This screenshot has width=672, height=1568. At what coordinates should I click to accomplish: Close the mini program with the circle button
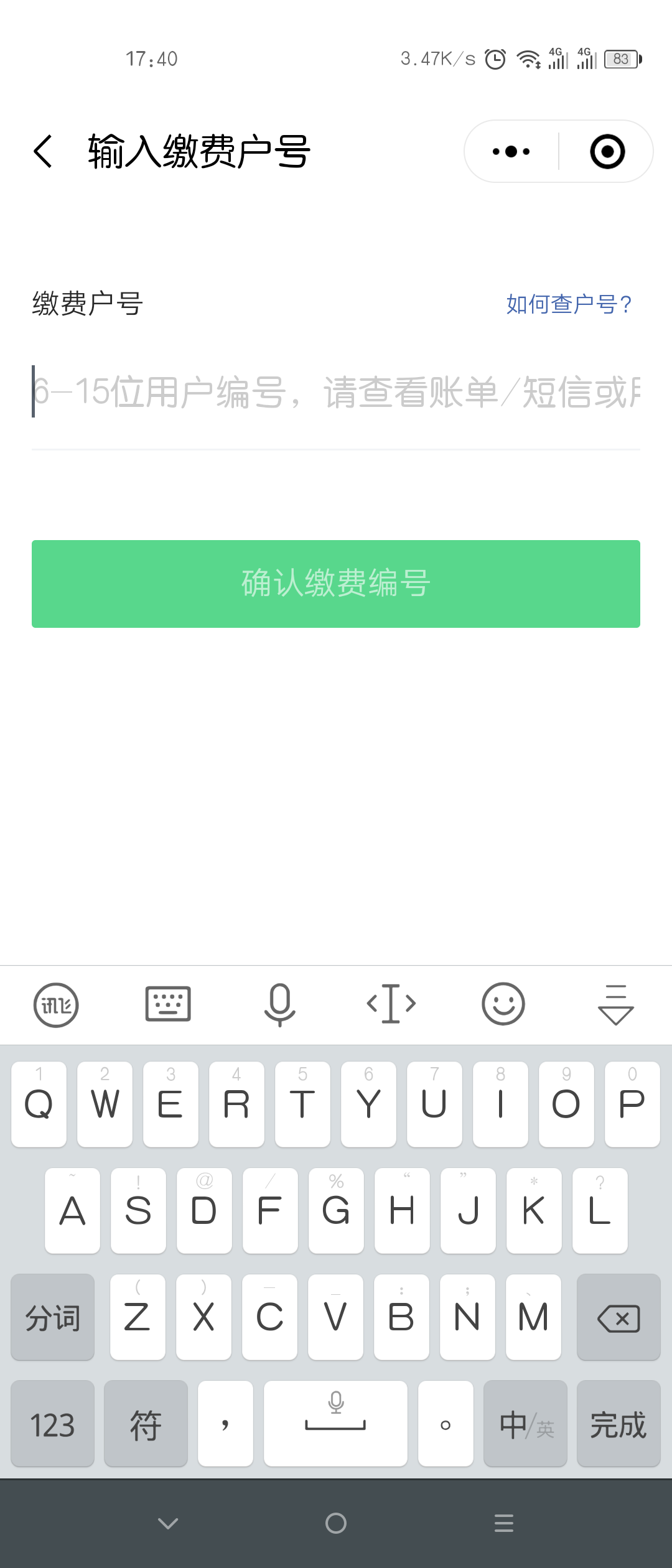[607, 151]
